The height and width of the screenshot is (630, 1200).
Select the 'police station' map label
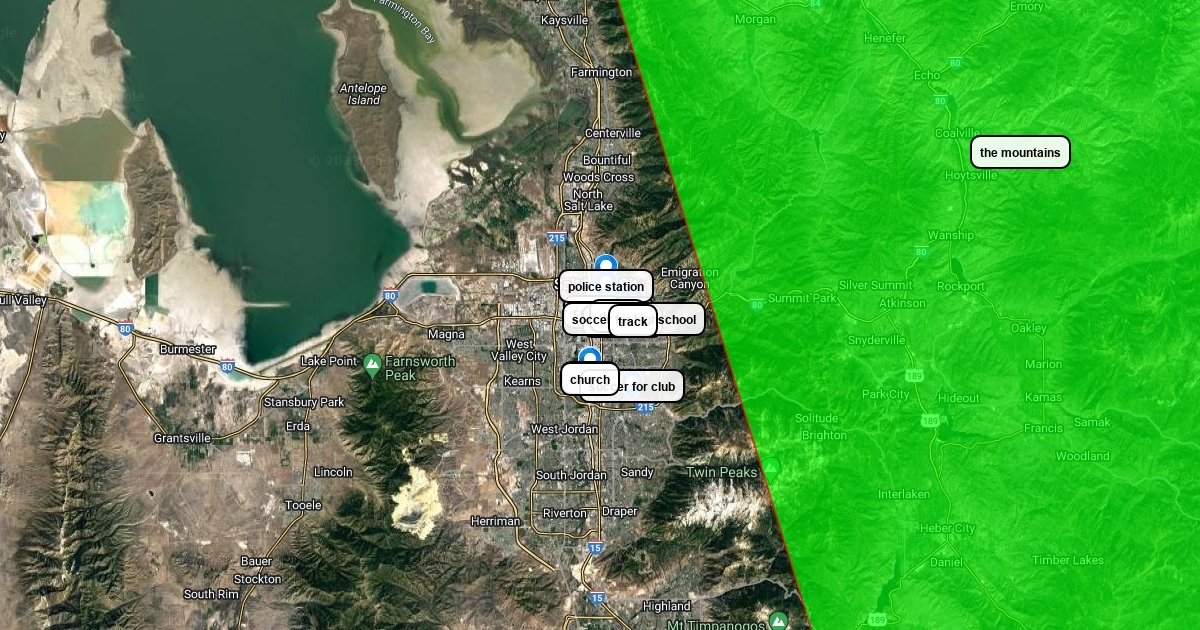pos(605,287)
